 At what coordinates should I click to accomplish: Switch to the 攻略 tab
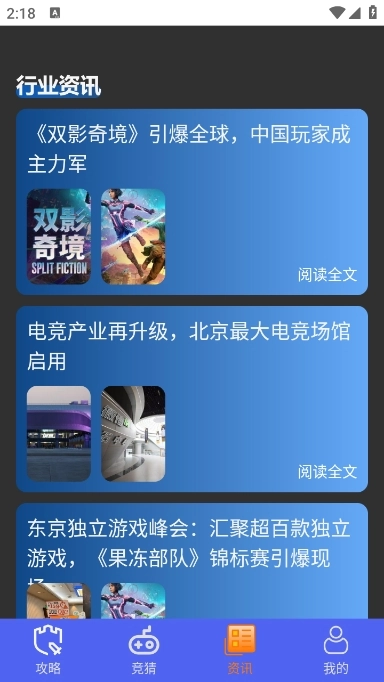[48, 650]
